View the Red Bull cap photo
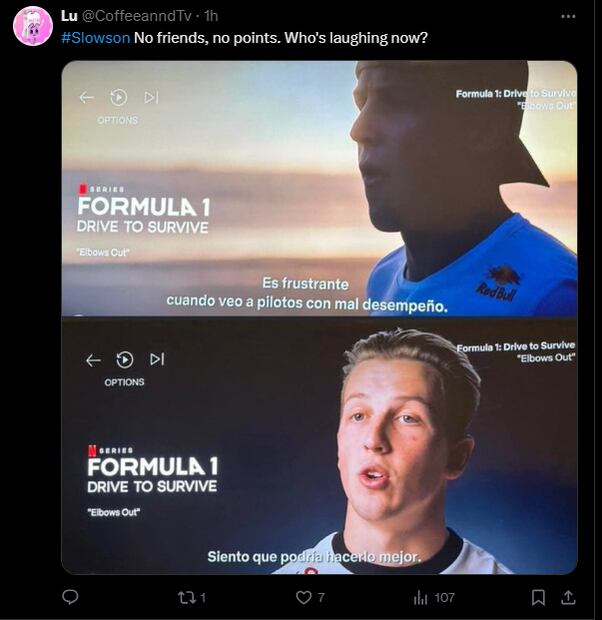The height and width of the screenshot is (620, 602). pyautogui.click(x=319, y=189)
